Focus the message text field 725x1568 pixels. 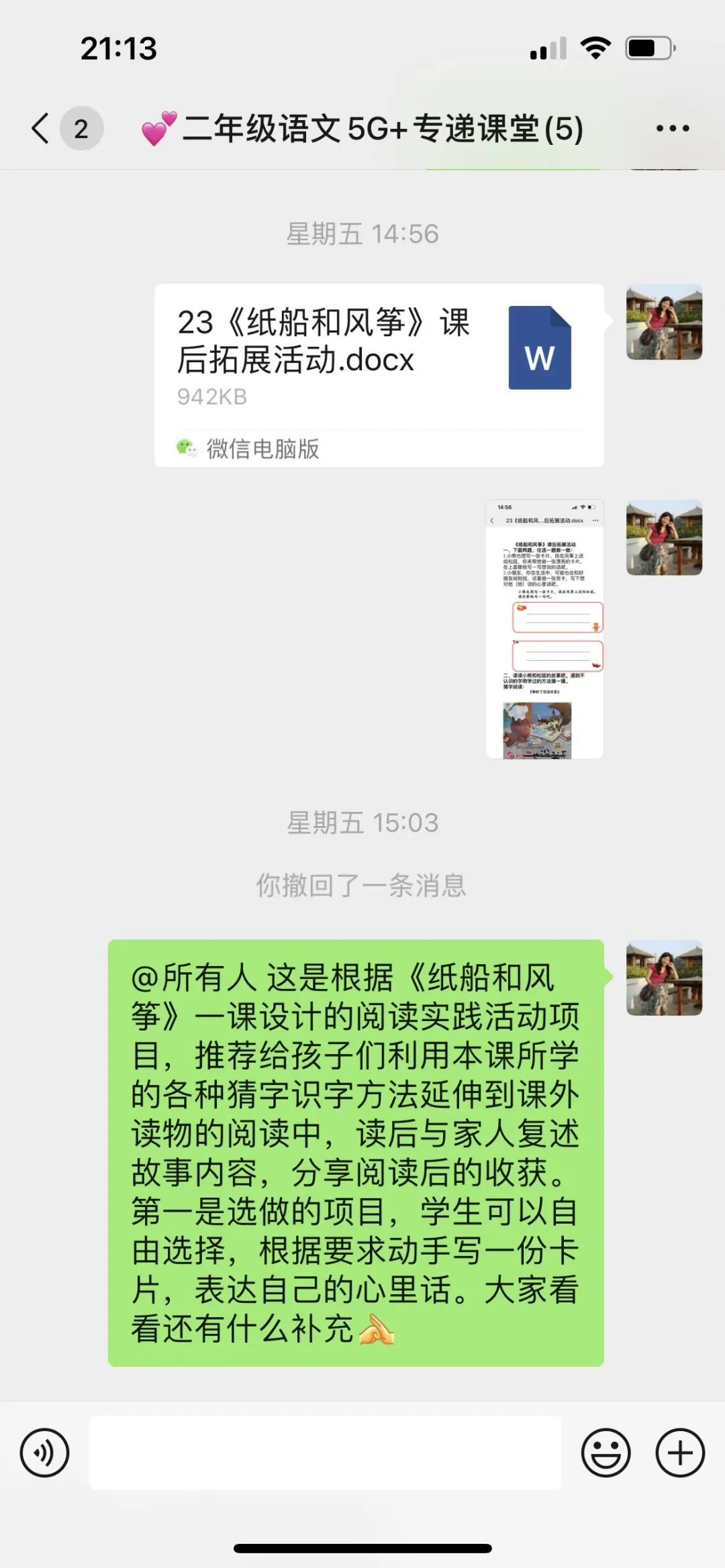pyautogui.click(x=325, y=1453)
